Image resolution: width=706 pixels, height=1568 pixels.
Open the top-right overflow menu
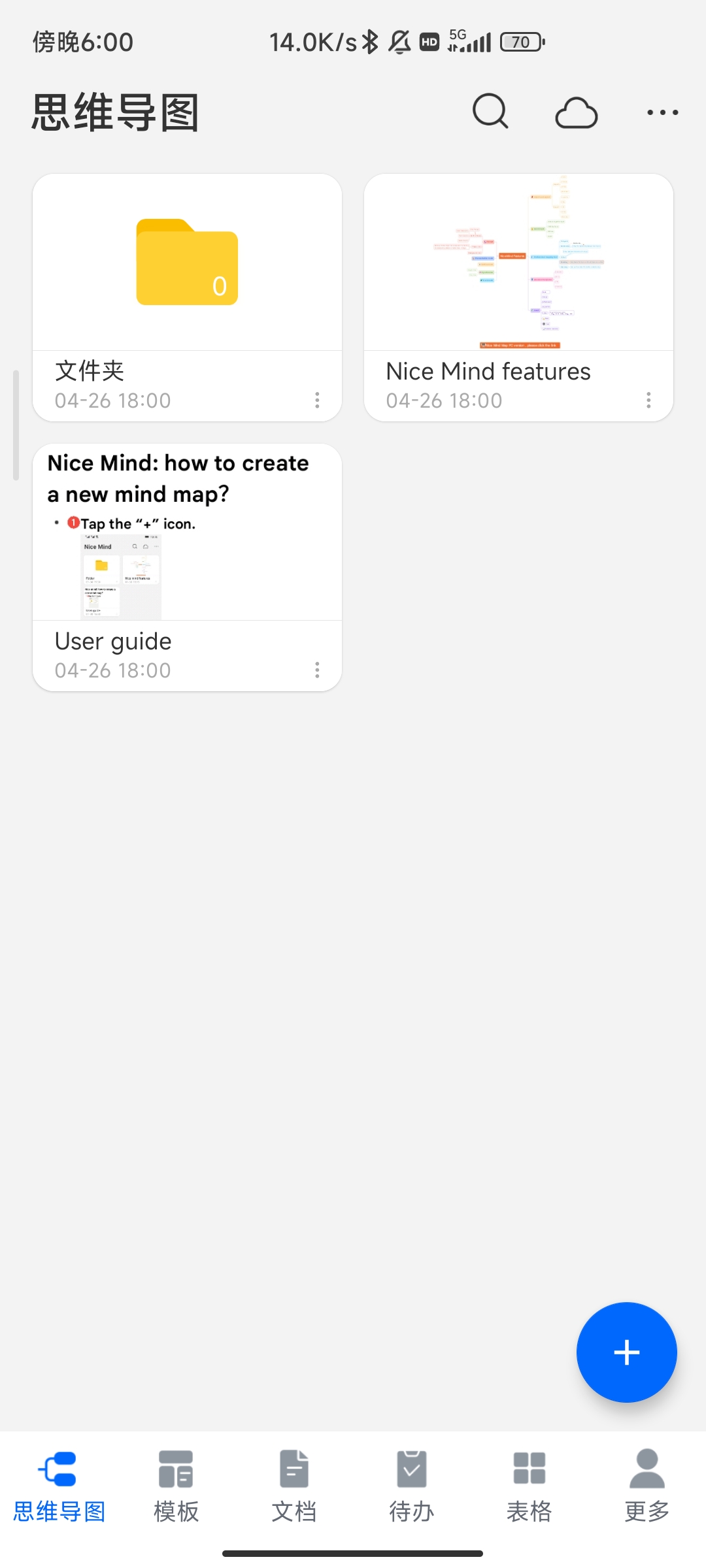coord(662,112)
